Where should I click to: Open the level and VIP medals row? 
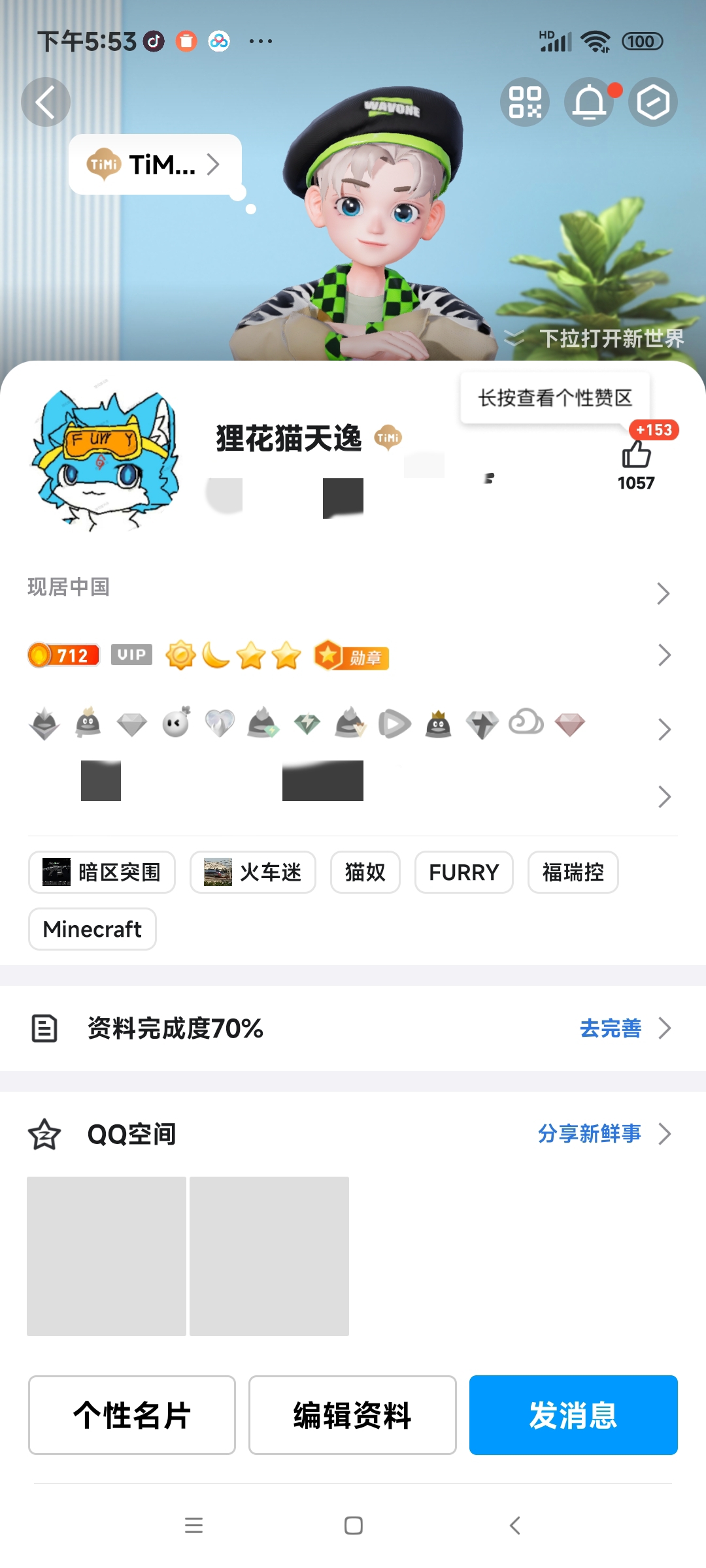click(353, 655)
